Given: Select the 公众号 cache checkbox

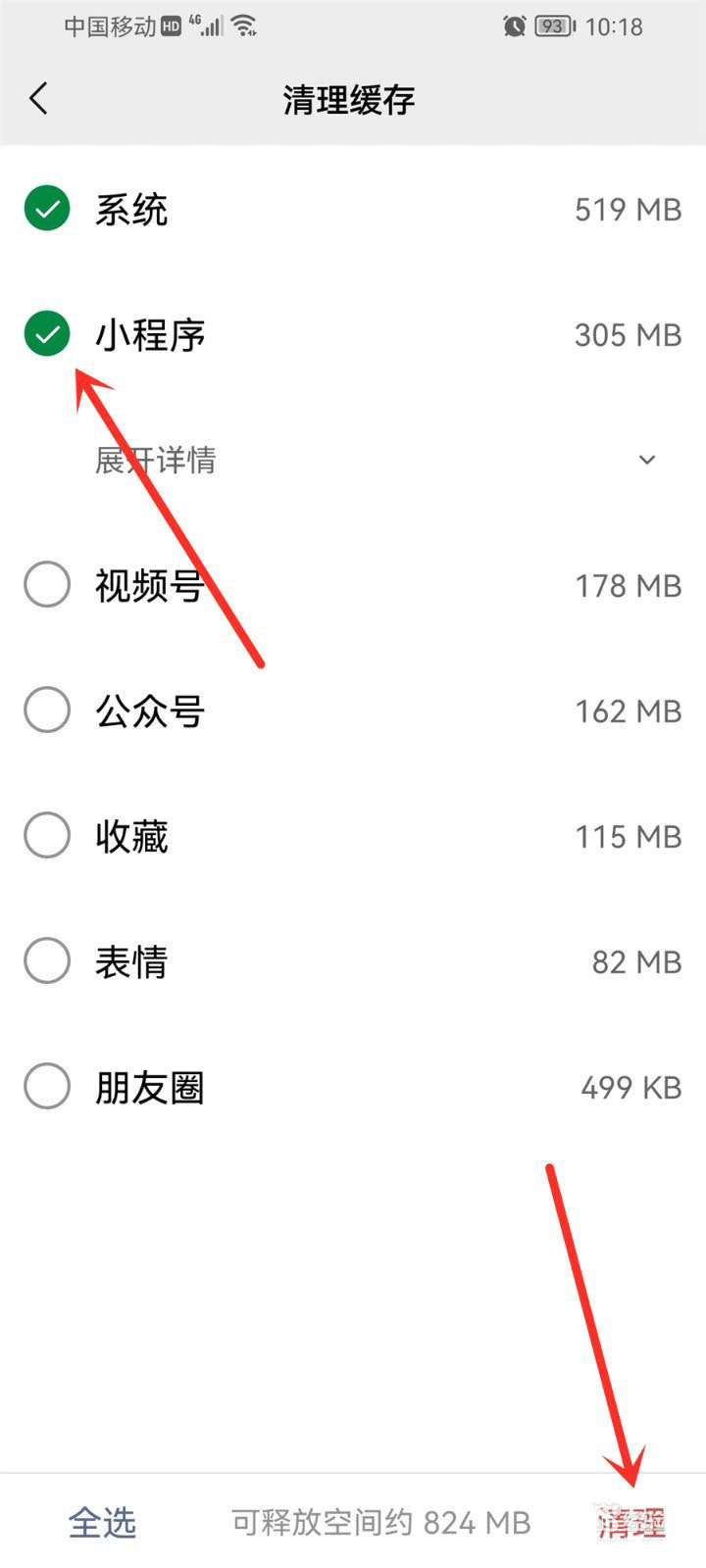Looking at the screenshot, I should point(47,710).
